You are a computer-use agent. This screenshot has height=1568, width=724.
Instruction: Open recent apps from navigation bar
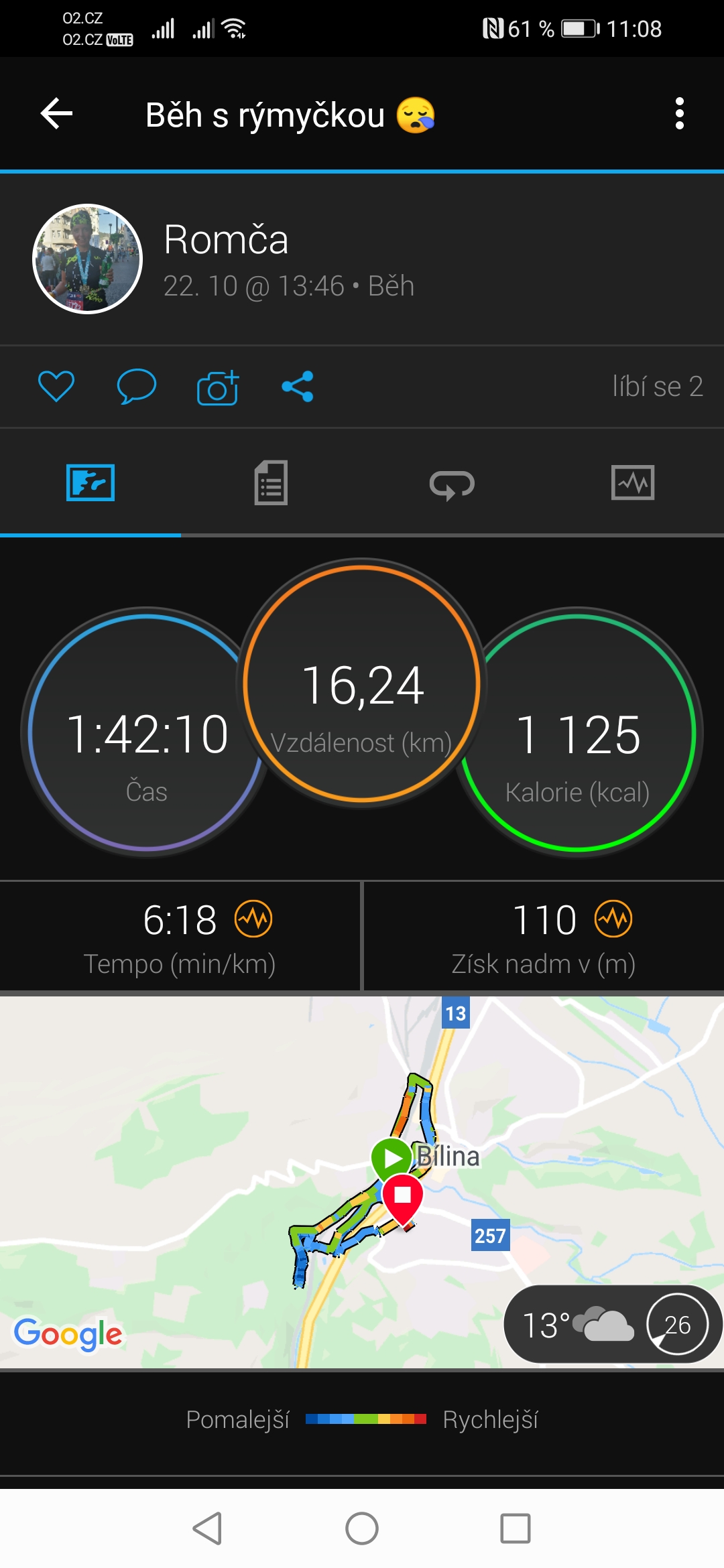tap(516, 1528)
